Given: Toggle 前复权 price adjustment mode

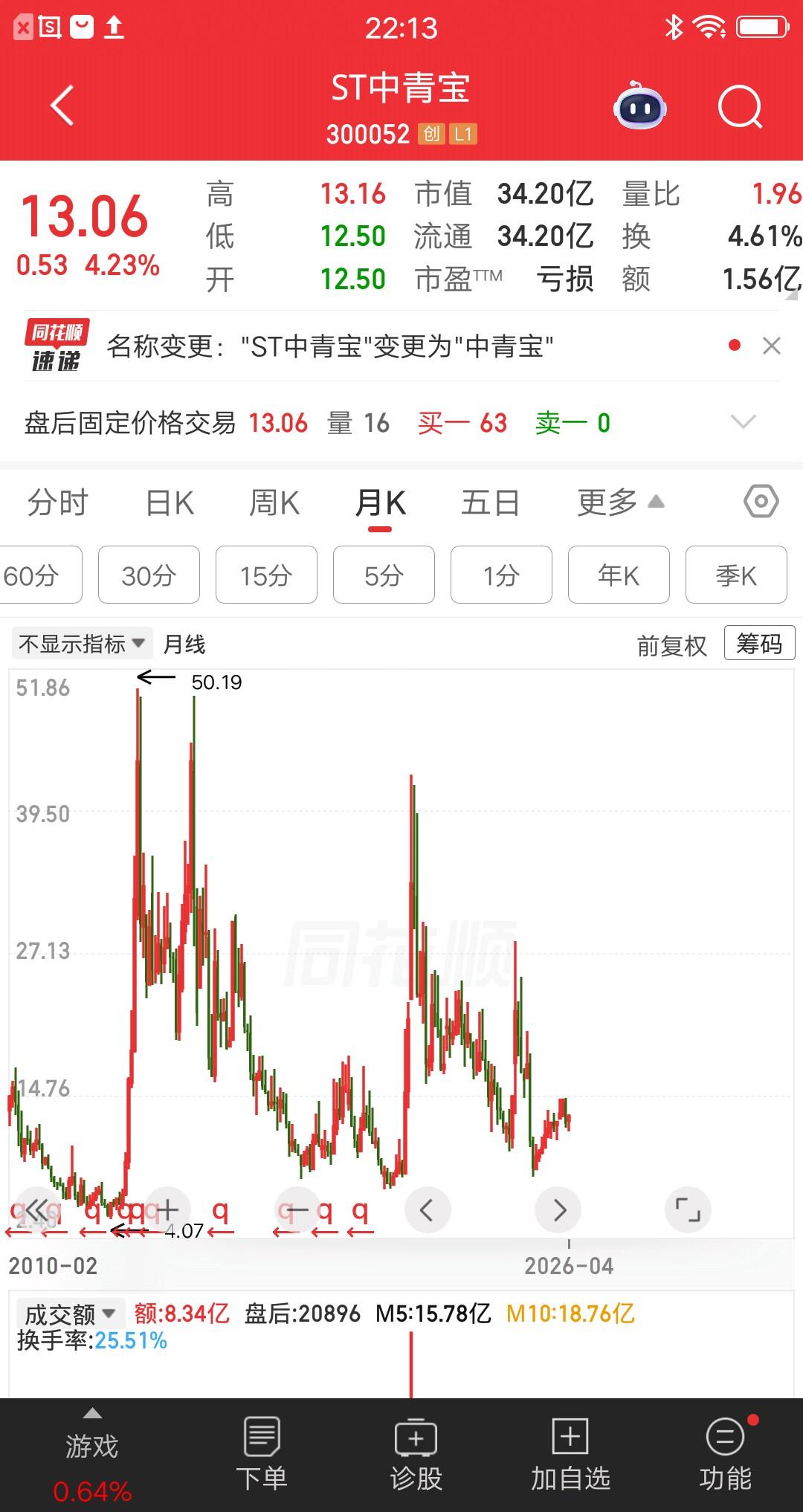Looking at the screenshot, I should click(x=671, y=644).
